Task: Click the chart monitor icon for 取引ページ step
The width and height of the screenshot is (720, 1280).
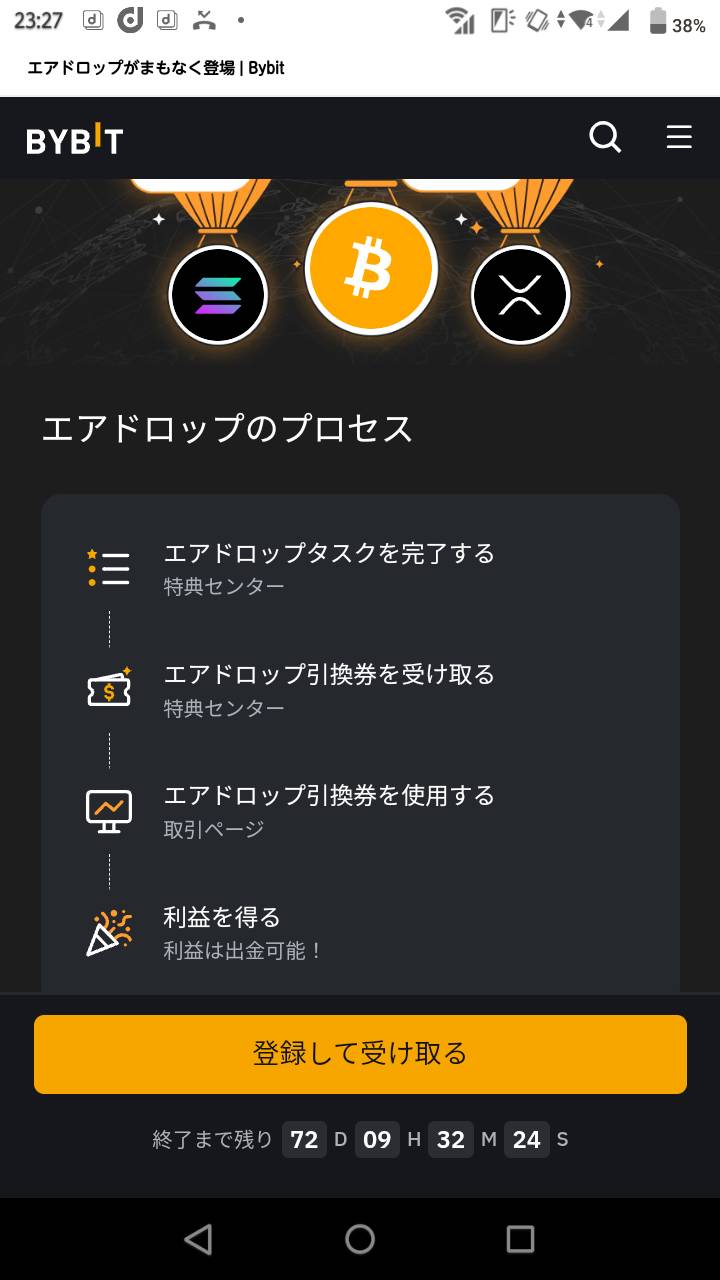Action: point(108,810)
